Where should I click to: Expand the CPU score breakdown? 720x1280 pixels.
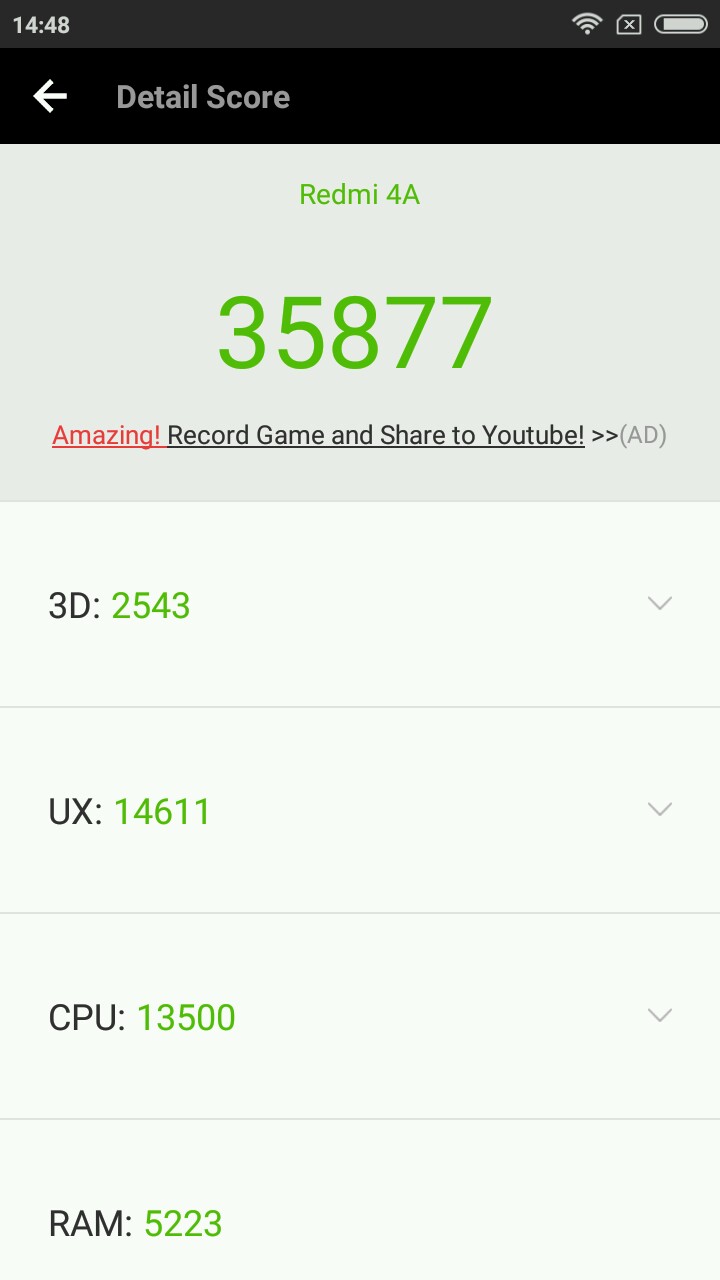[360, 1016]
